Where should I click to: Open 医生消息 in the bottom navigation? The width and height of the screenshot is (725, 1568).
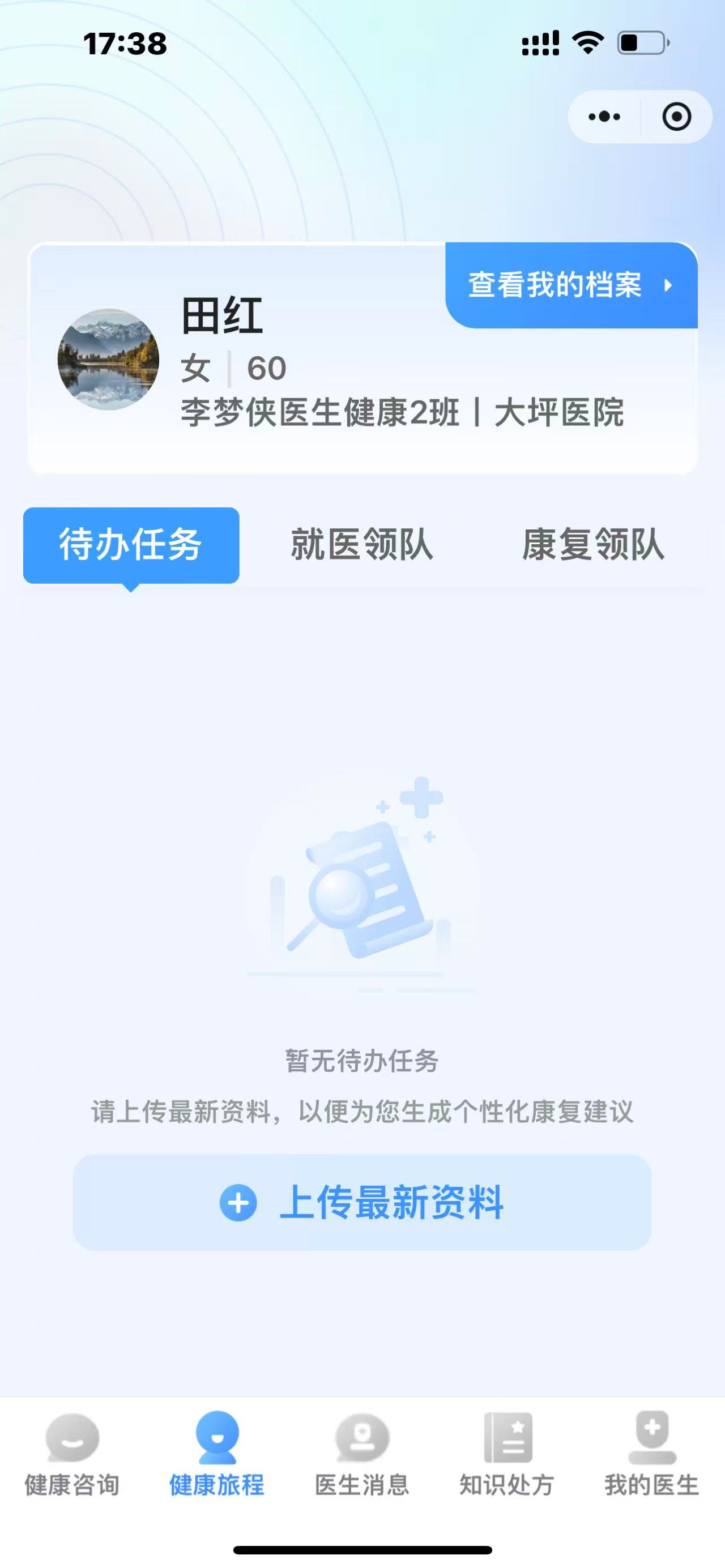[x=362, y=1455]
